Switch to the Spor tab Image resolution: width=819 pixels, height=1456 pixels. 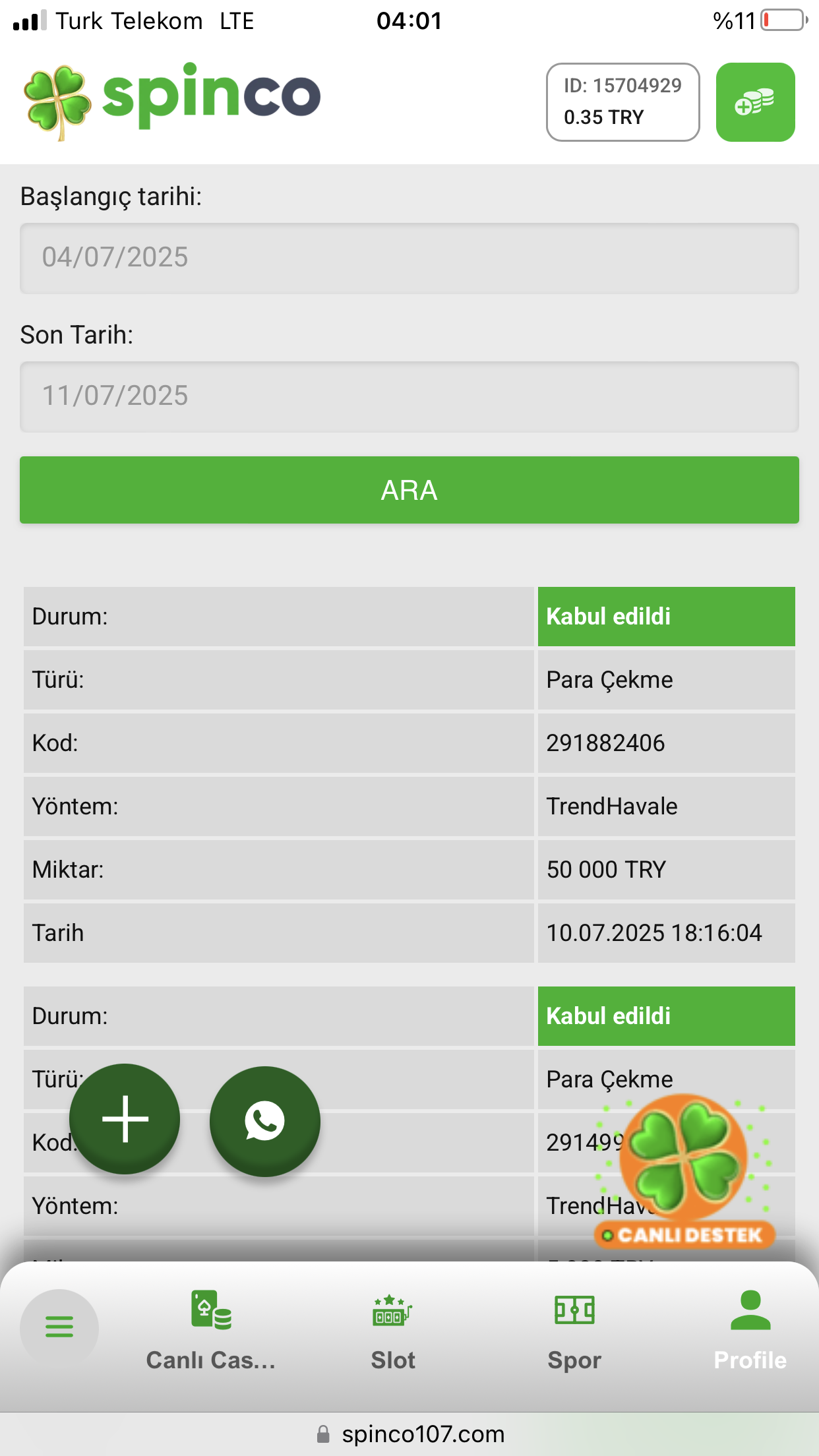click(x=574, y=1331)
